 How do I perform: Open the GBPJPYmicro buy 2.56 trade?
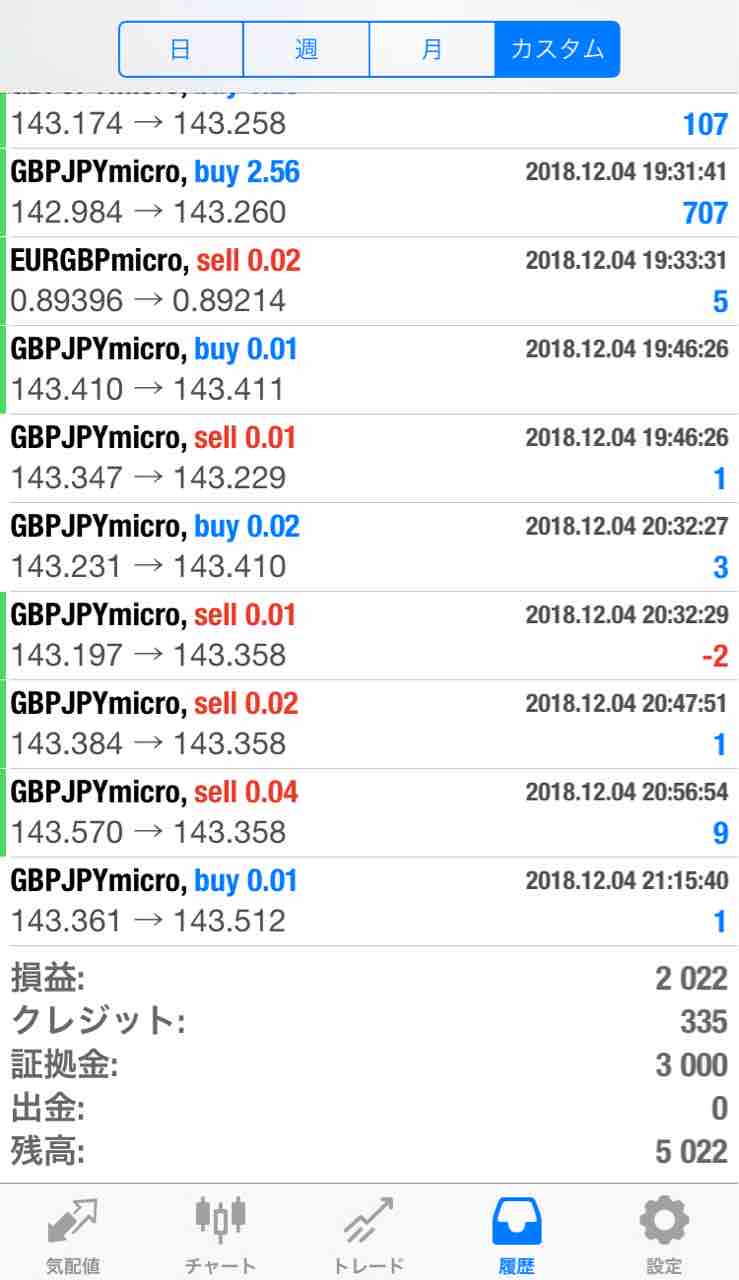click(x=369, y=192)
